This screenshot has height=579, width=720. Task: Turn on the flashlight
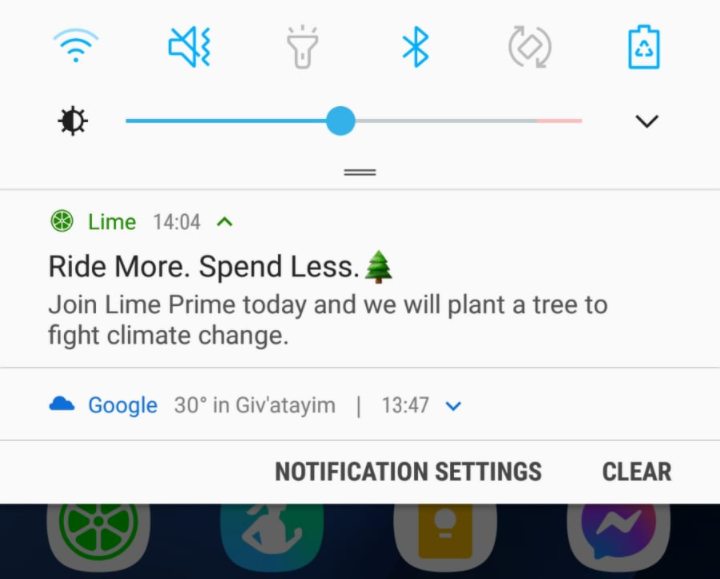[x=302, y=46]
